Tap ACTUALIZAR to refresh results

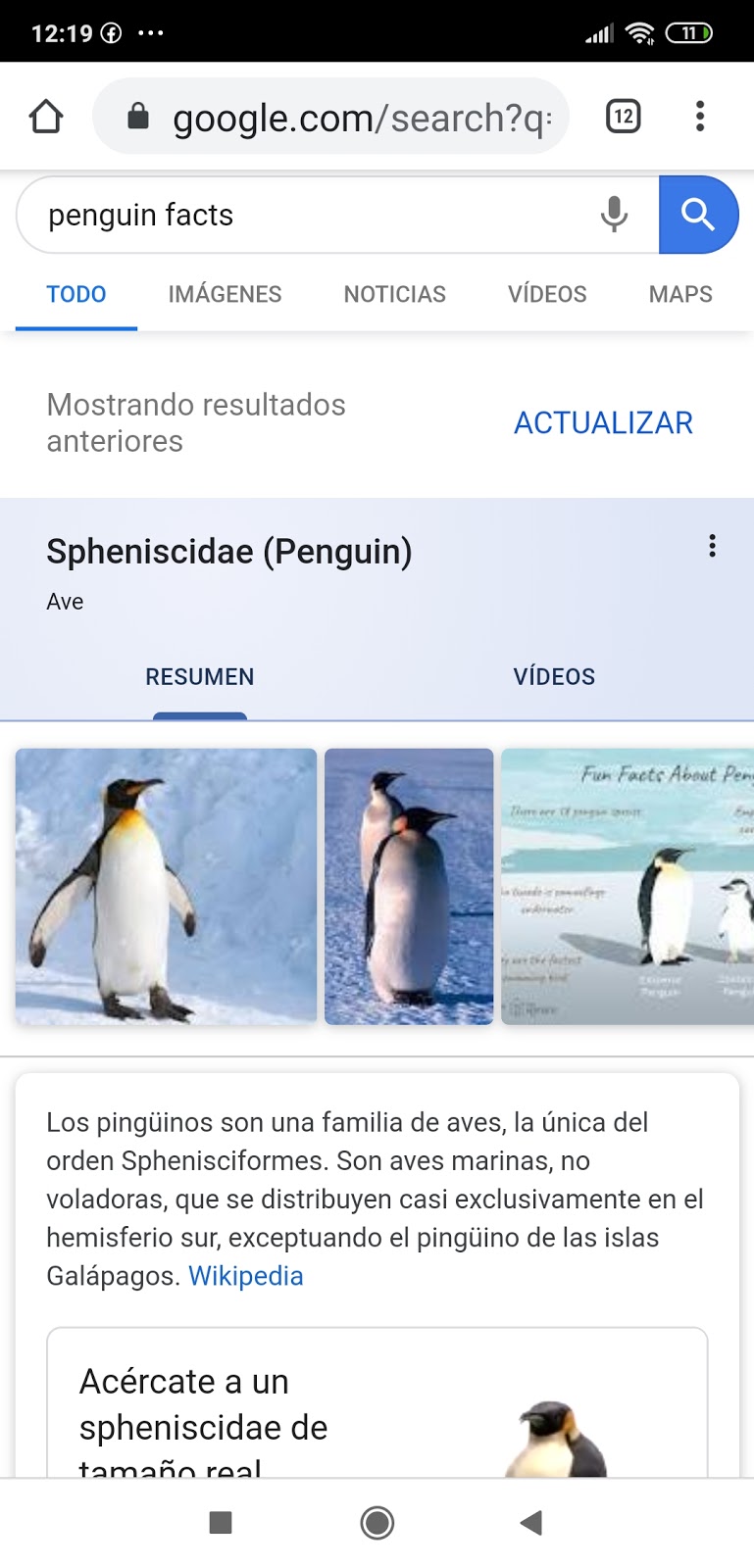[603, 422]
